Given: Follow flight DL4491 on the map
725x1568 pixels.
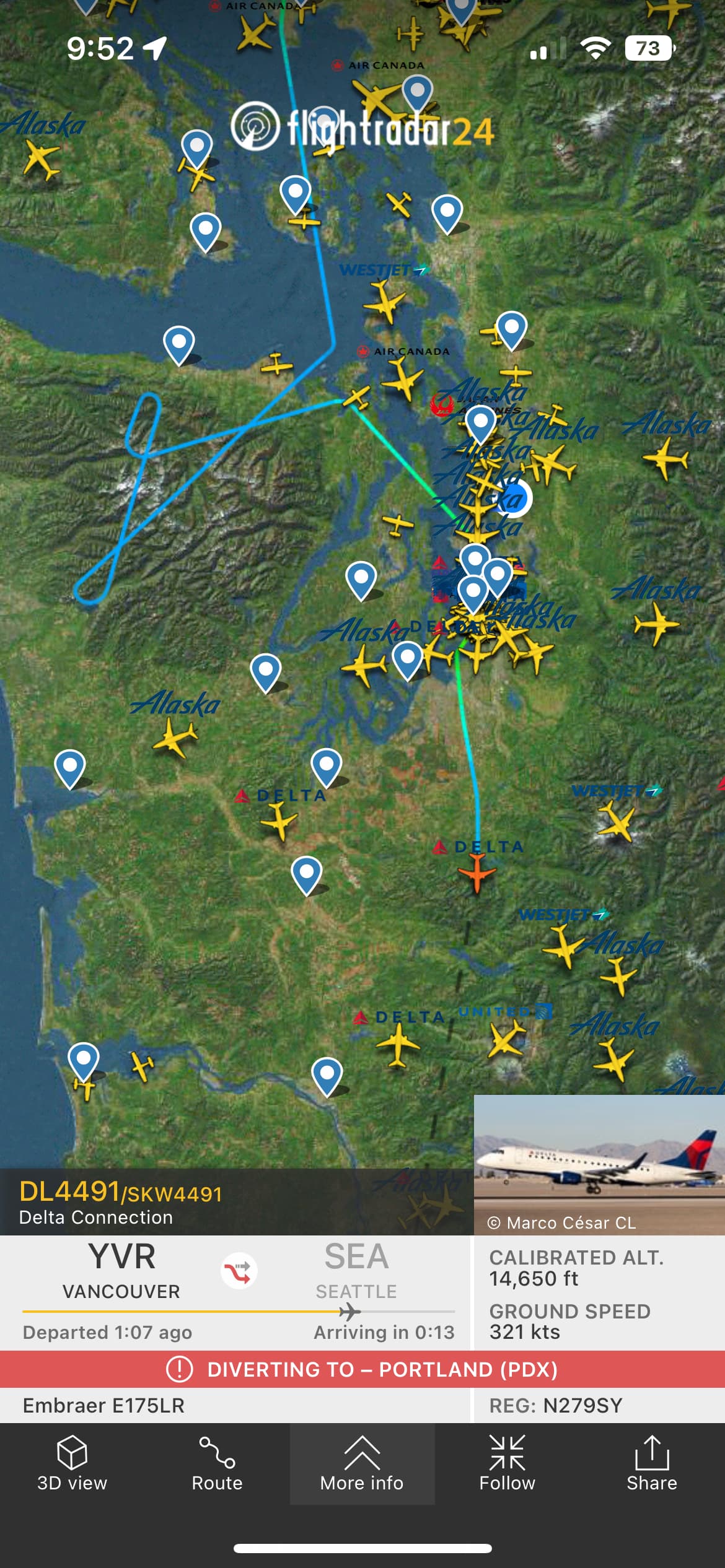Looking at the screenshot, I should (x=507, y=1464).
